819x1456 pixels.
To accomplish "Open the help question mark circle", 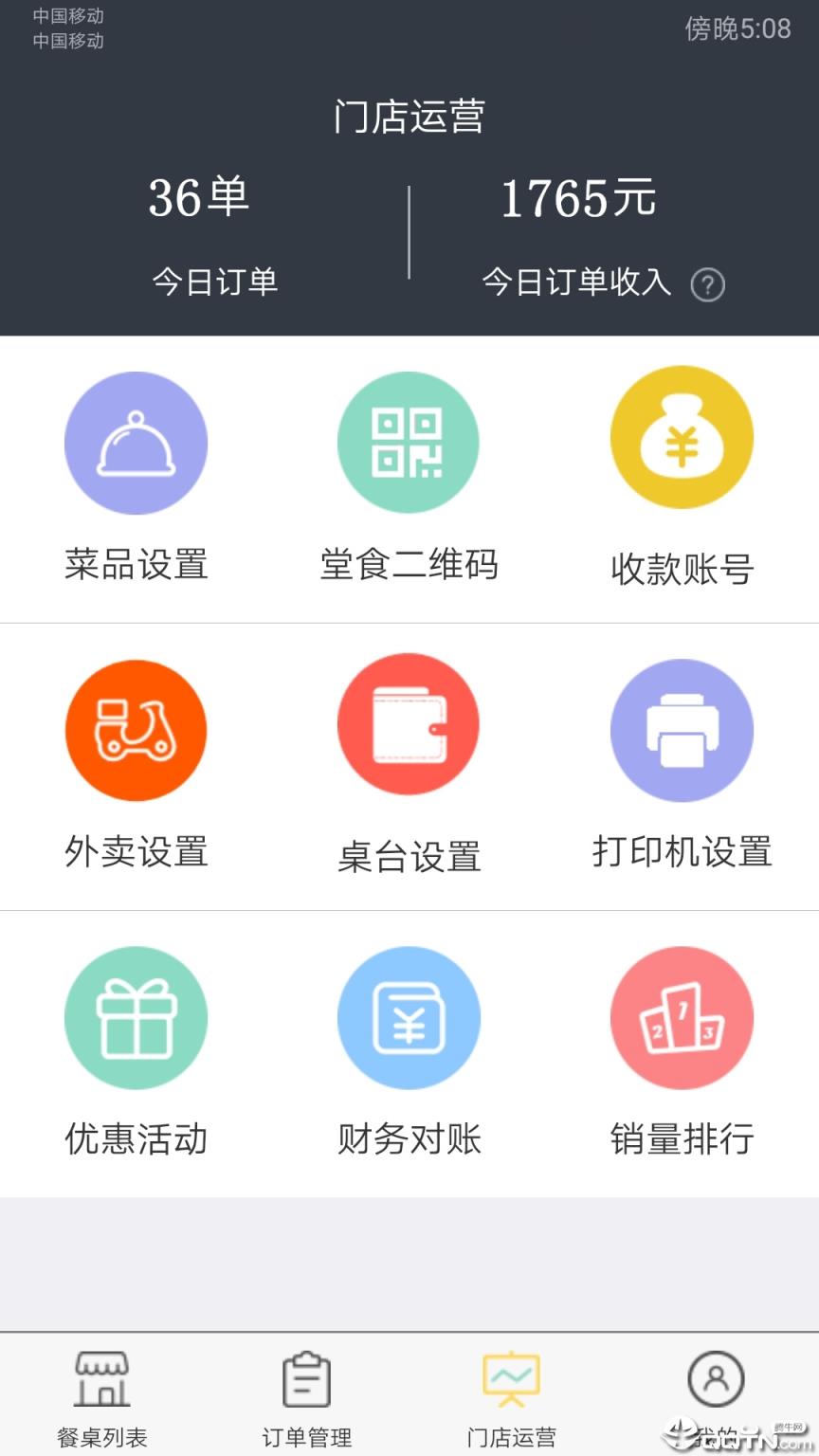I will pyautogui.click(x=707, y=283).
